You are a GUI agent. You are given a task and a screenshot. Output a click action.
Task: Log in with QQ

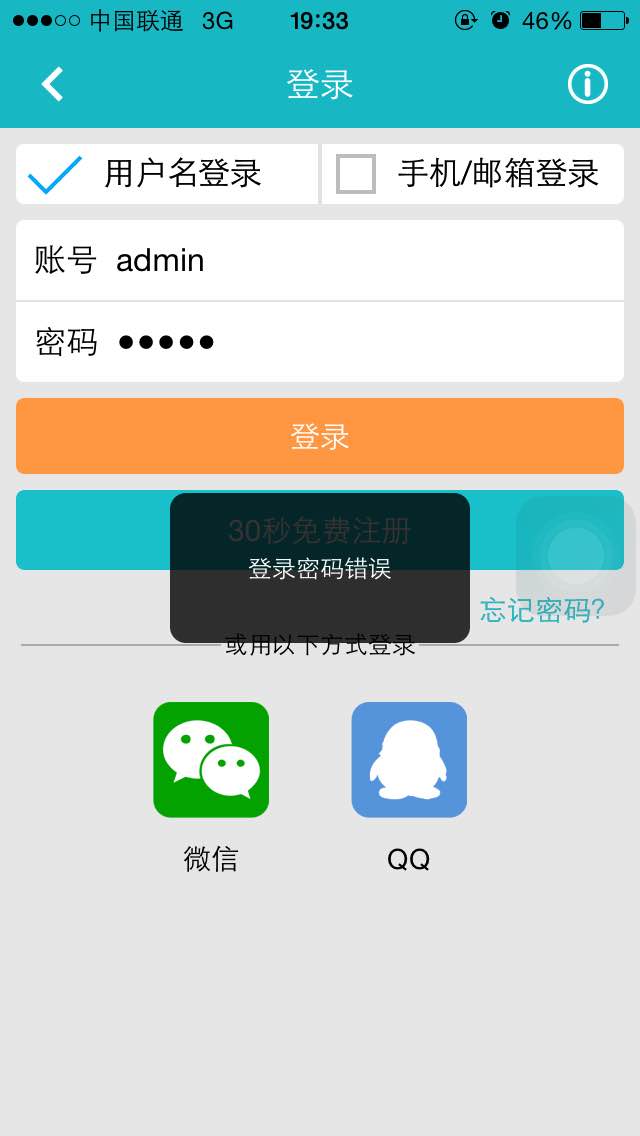point(409,759)
